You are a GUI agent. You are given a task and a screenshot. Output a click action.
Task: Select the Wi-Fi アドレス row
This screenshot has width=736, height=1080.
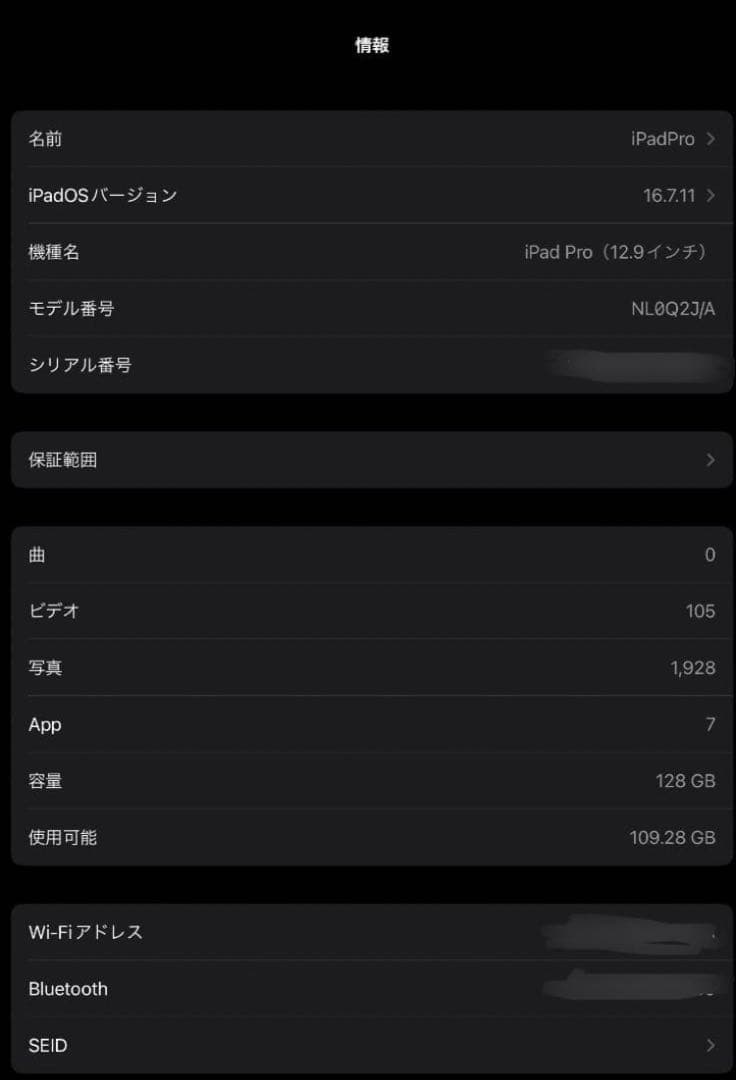(x=370, y=932)
